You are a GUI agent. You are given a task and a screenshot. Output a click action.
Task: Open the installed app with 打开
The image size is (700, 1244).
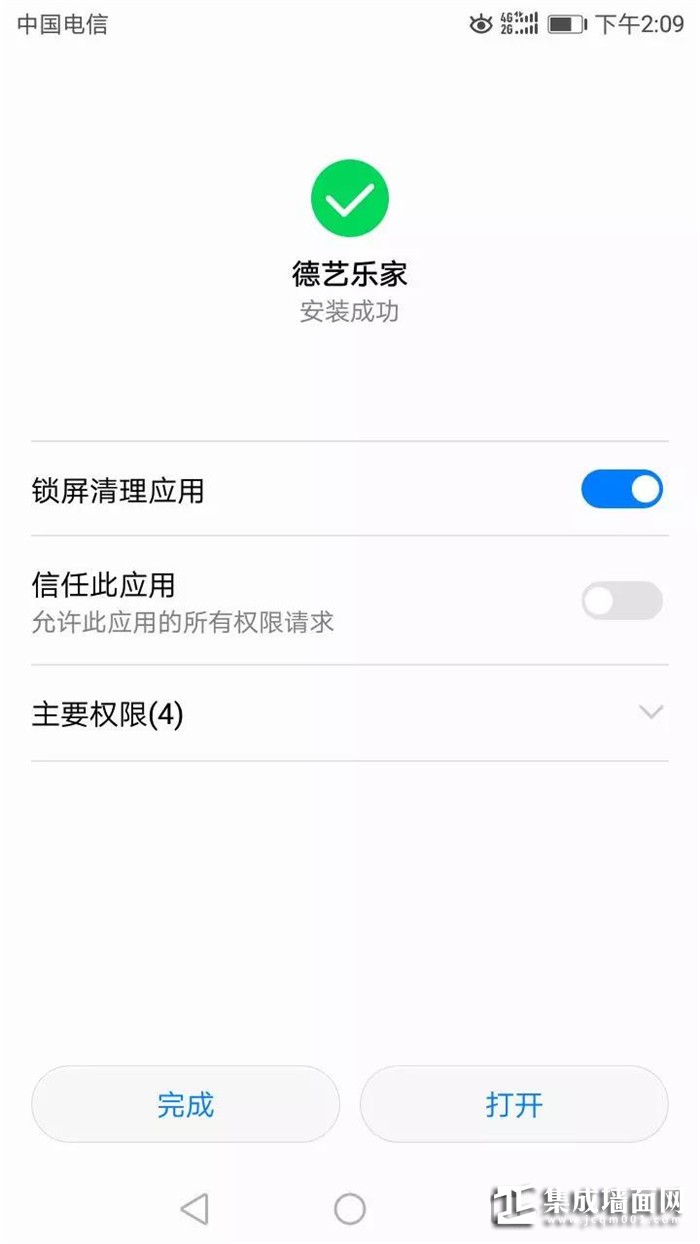coord(514,1104)
